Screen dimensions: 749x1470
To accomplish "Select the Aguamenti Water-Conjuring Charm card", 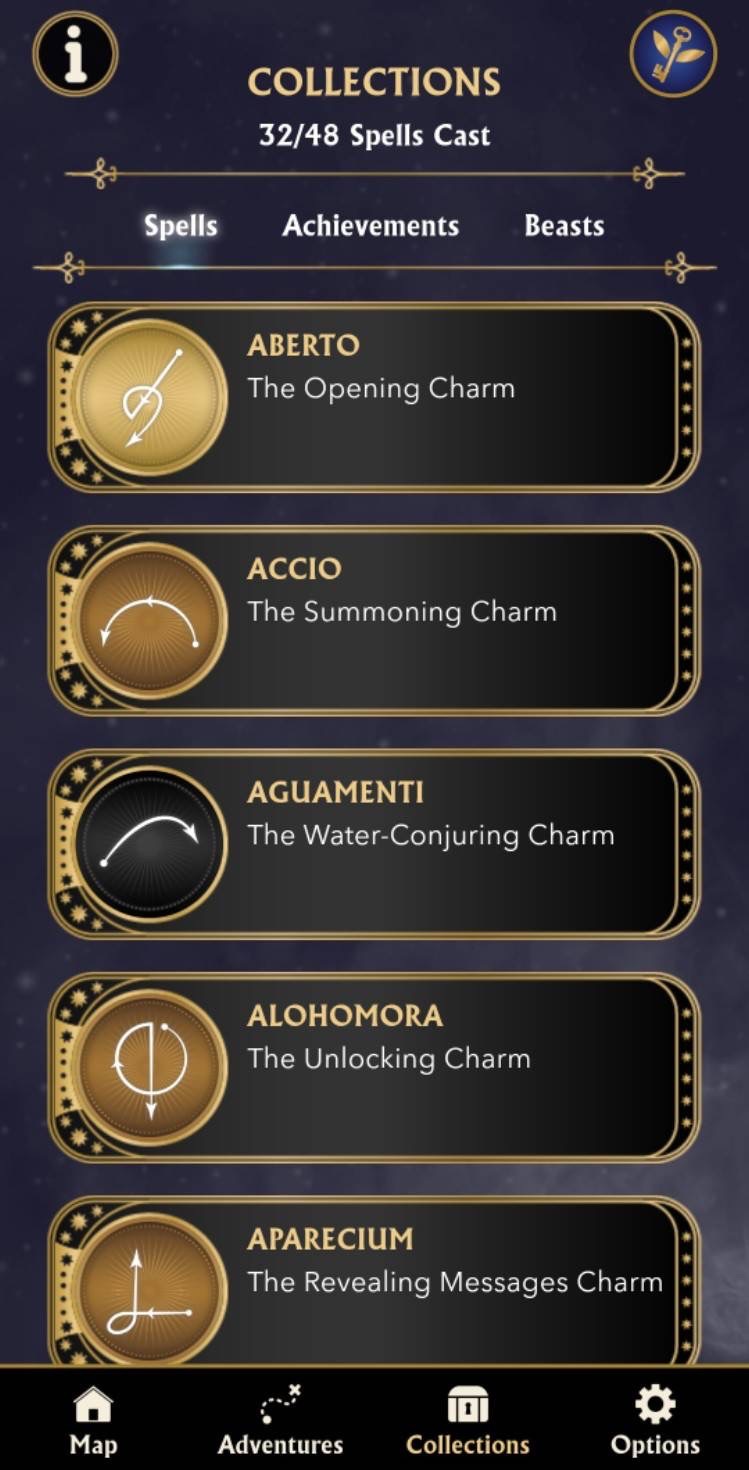I will pos(374,845).
